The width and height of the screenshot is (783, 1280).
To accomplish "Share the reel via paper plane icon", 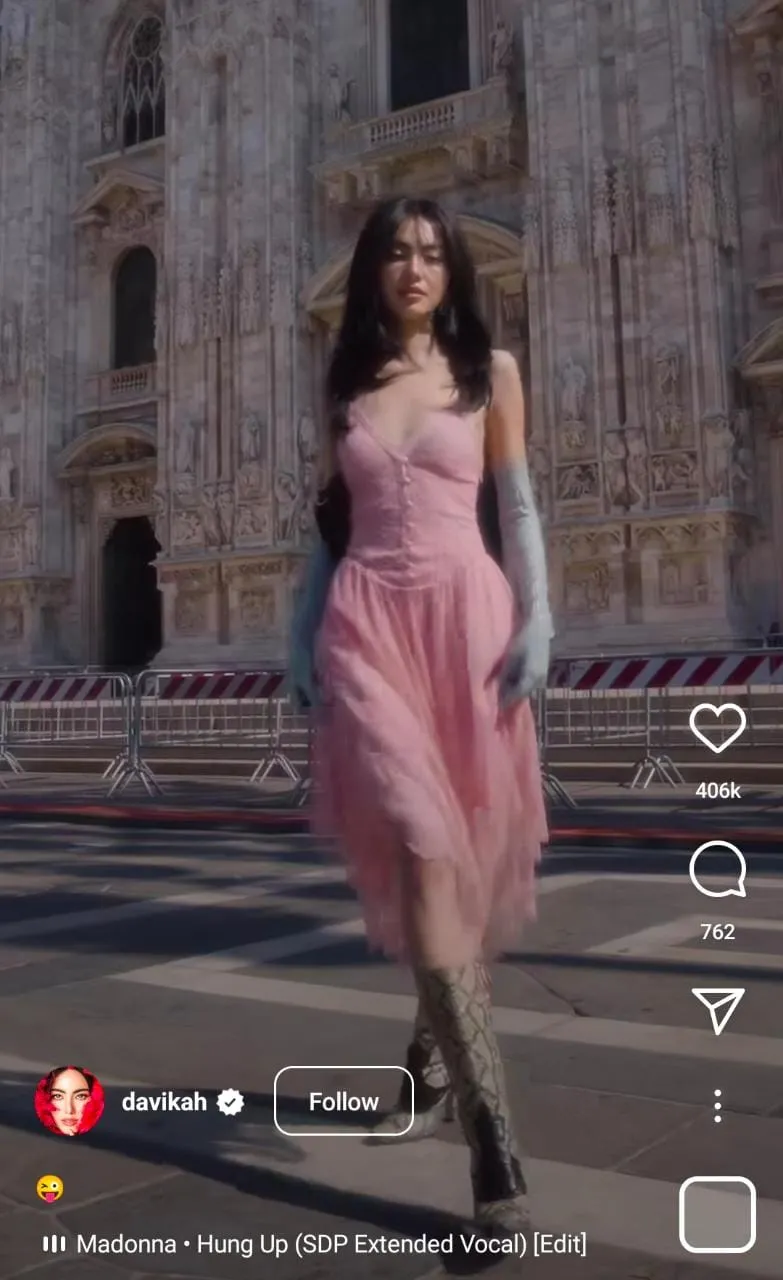I will click(718, 1011).
